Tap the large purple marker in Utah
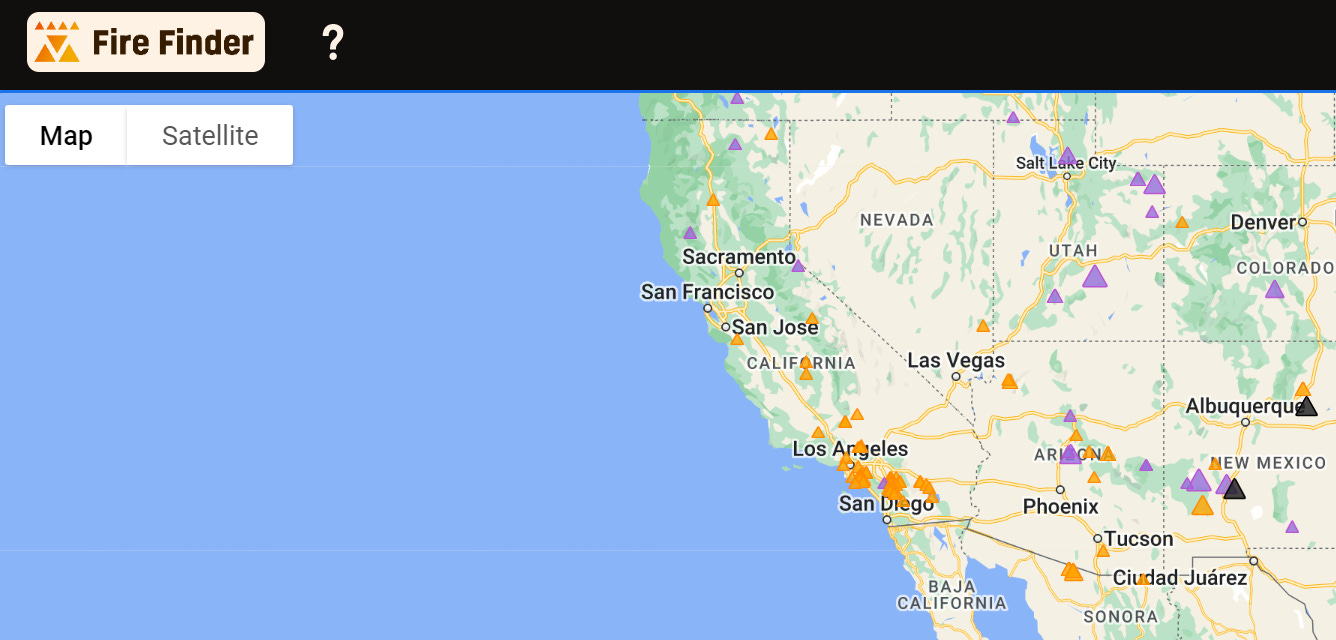The width and height of the screenshot is (1336, 640). [x=1095, y=277]
